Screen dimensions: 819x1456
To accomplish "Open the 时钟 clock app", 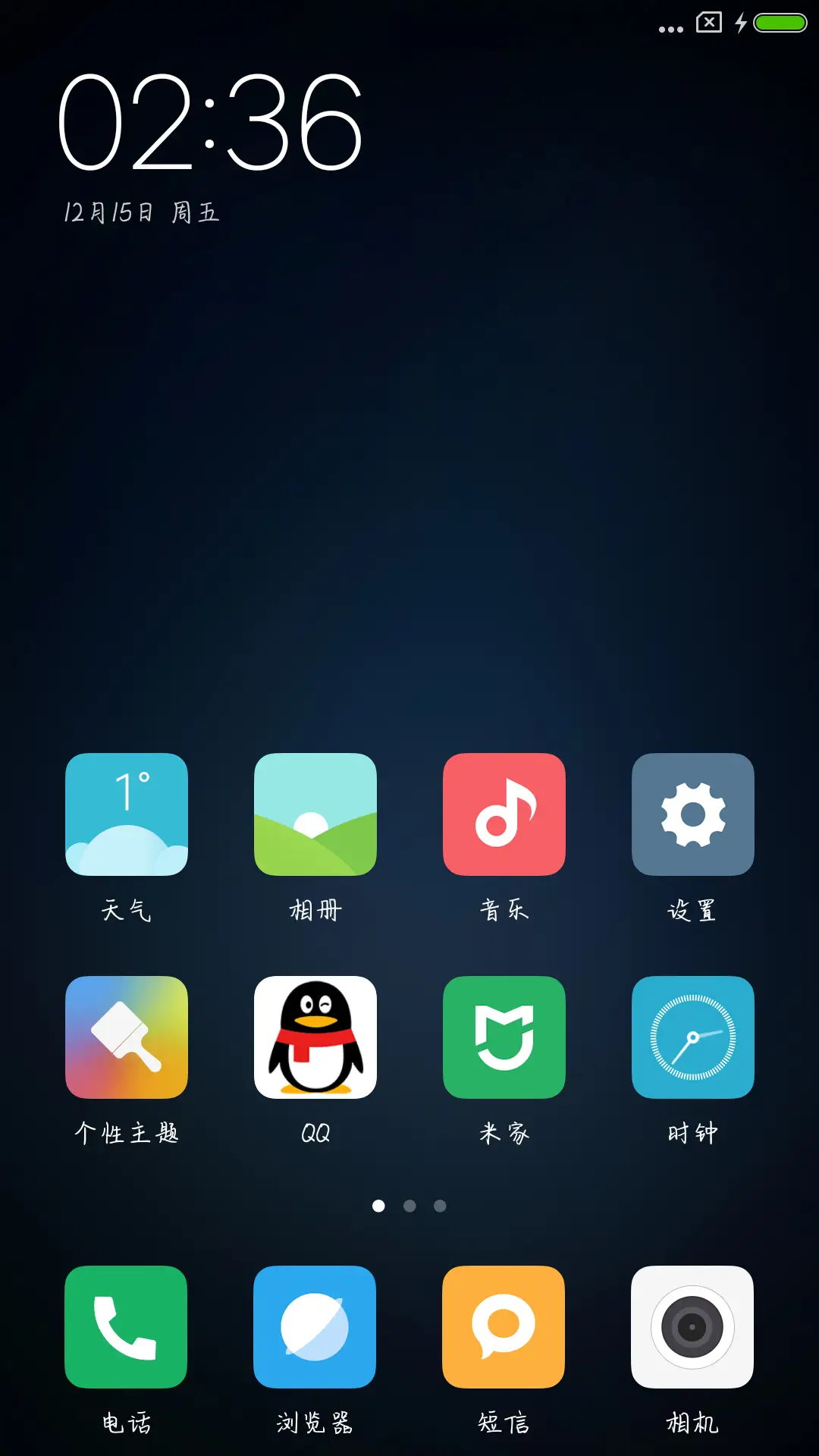I will tap(692, 1037).
